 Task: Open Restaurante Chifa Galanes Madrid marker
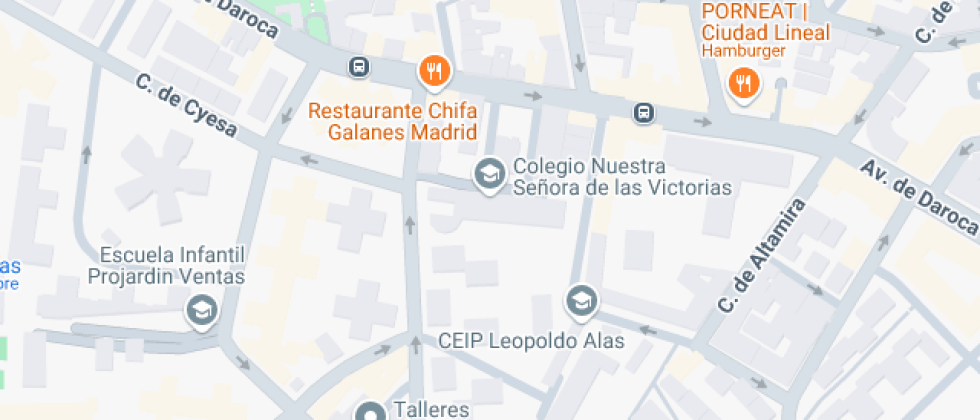tap(434, 71)
